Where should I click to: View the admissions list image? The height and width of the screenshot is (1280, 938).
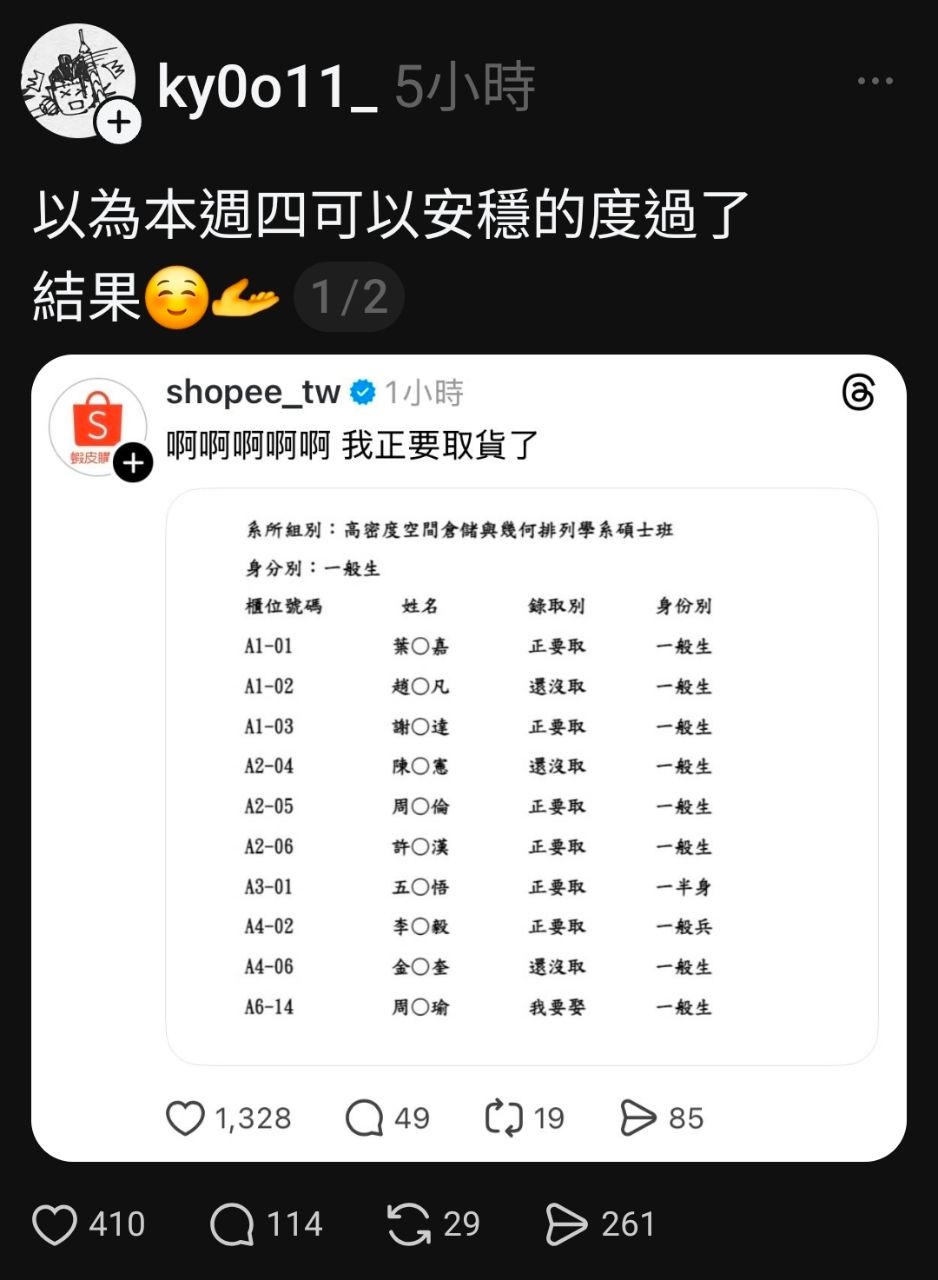pyautogui.click(x=521, y=776)
